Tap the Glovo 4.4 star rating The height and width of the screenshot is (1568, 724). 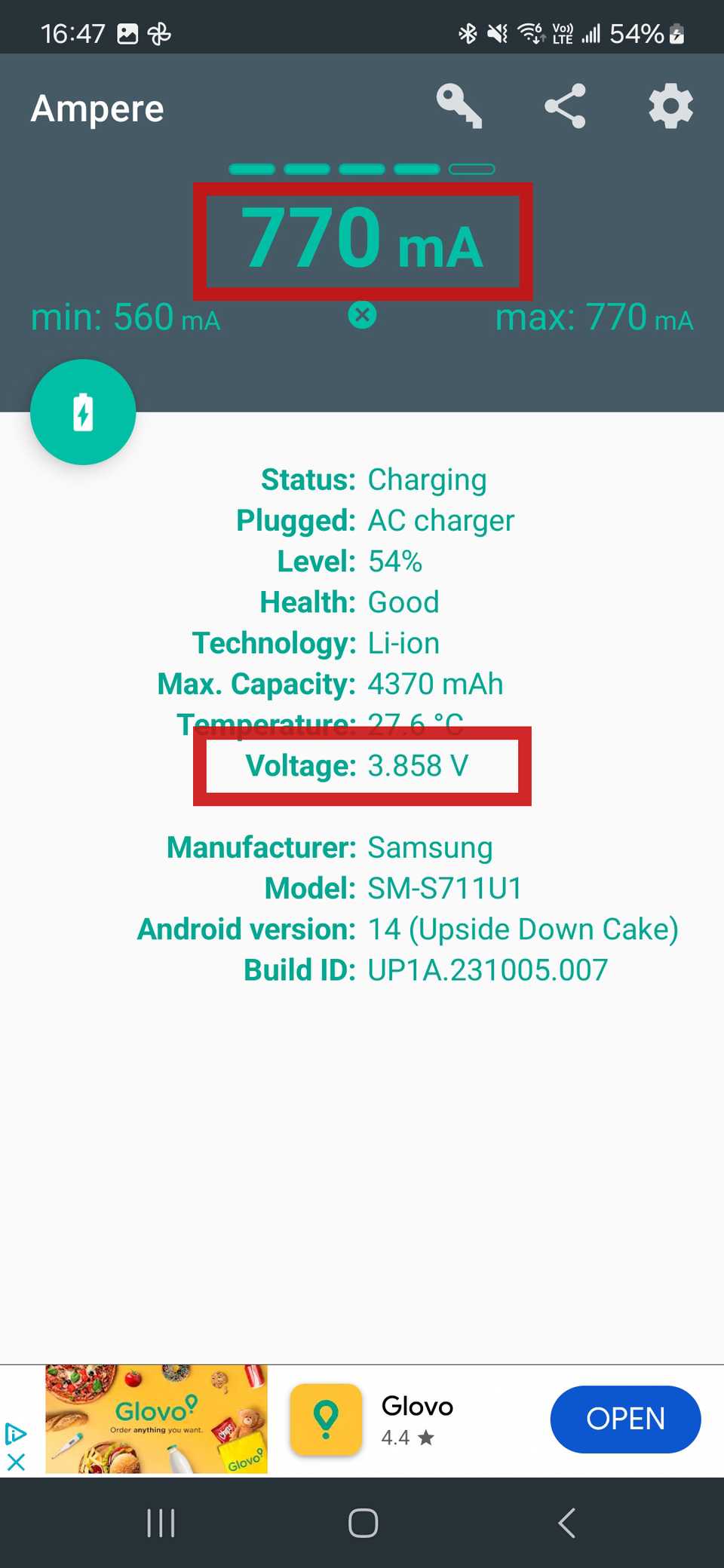[407, 1438]
